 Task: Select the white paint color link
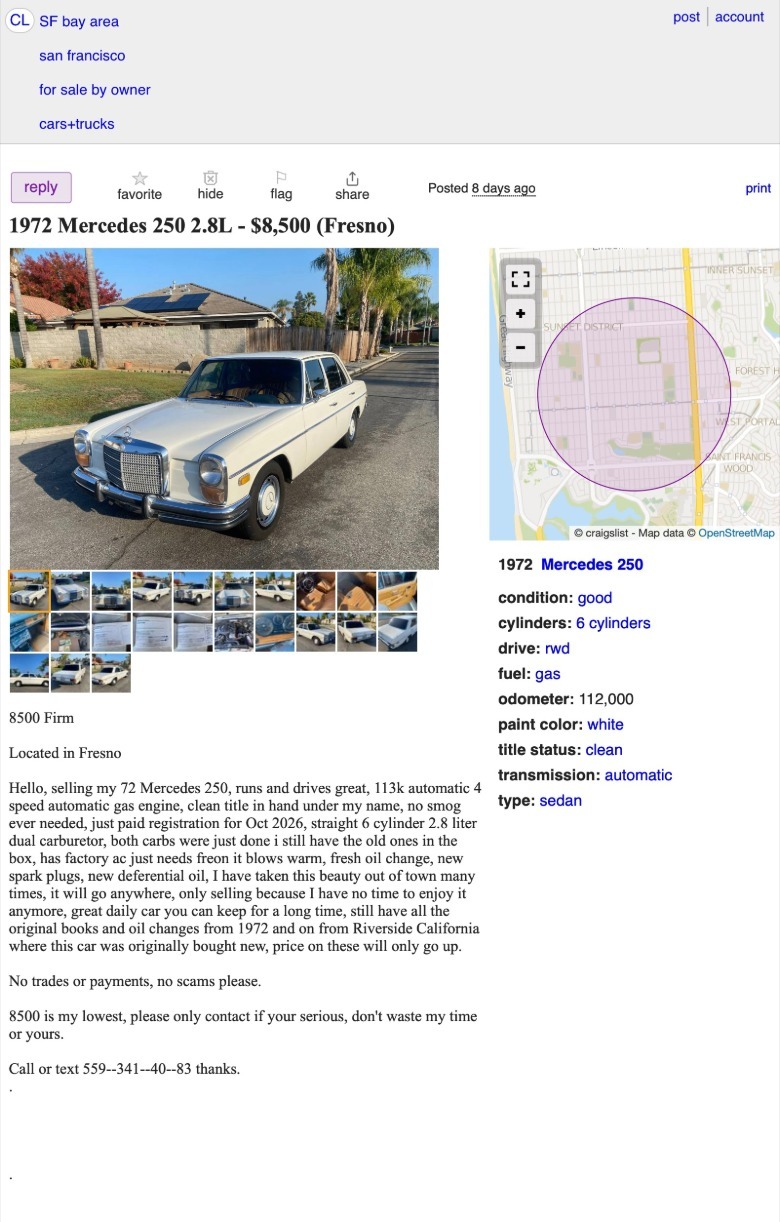605,724
